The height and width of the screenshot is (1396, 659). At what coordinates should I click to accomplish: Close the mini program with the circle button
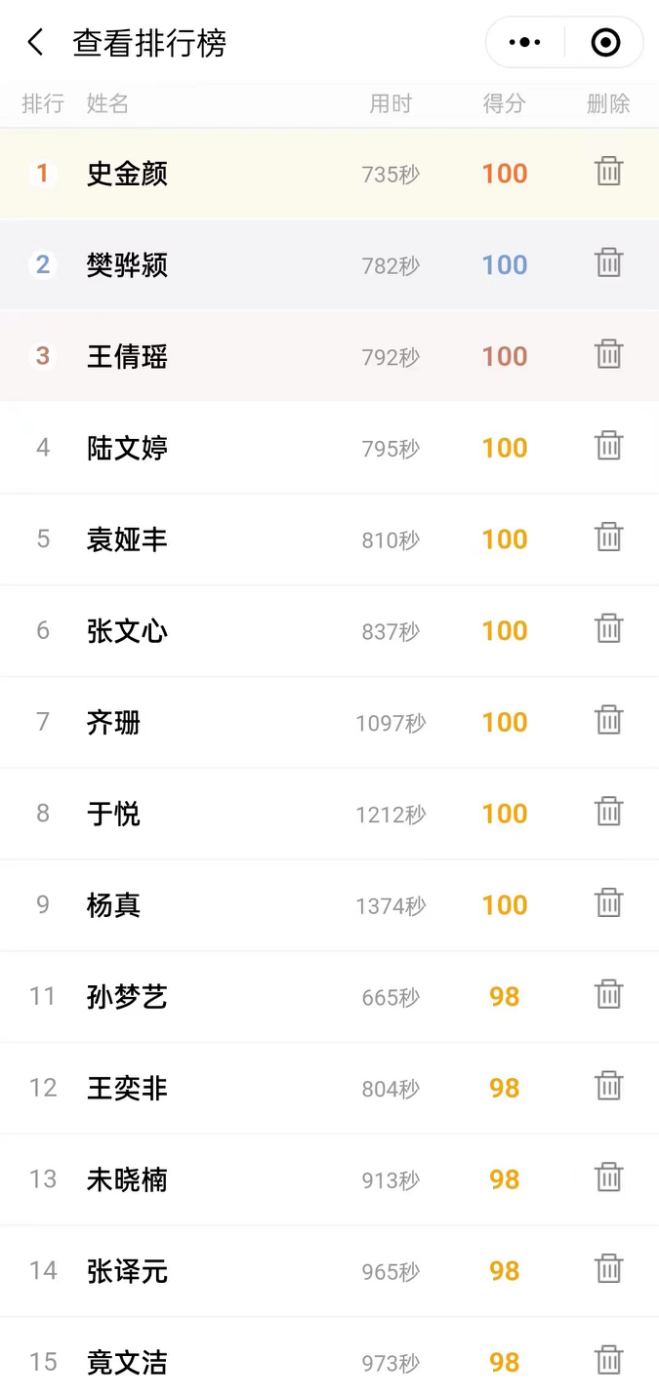pos(605,42)
